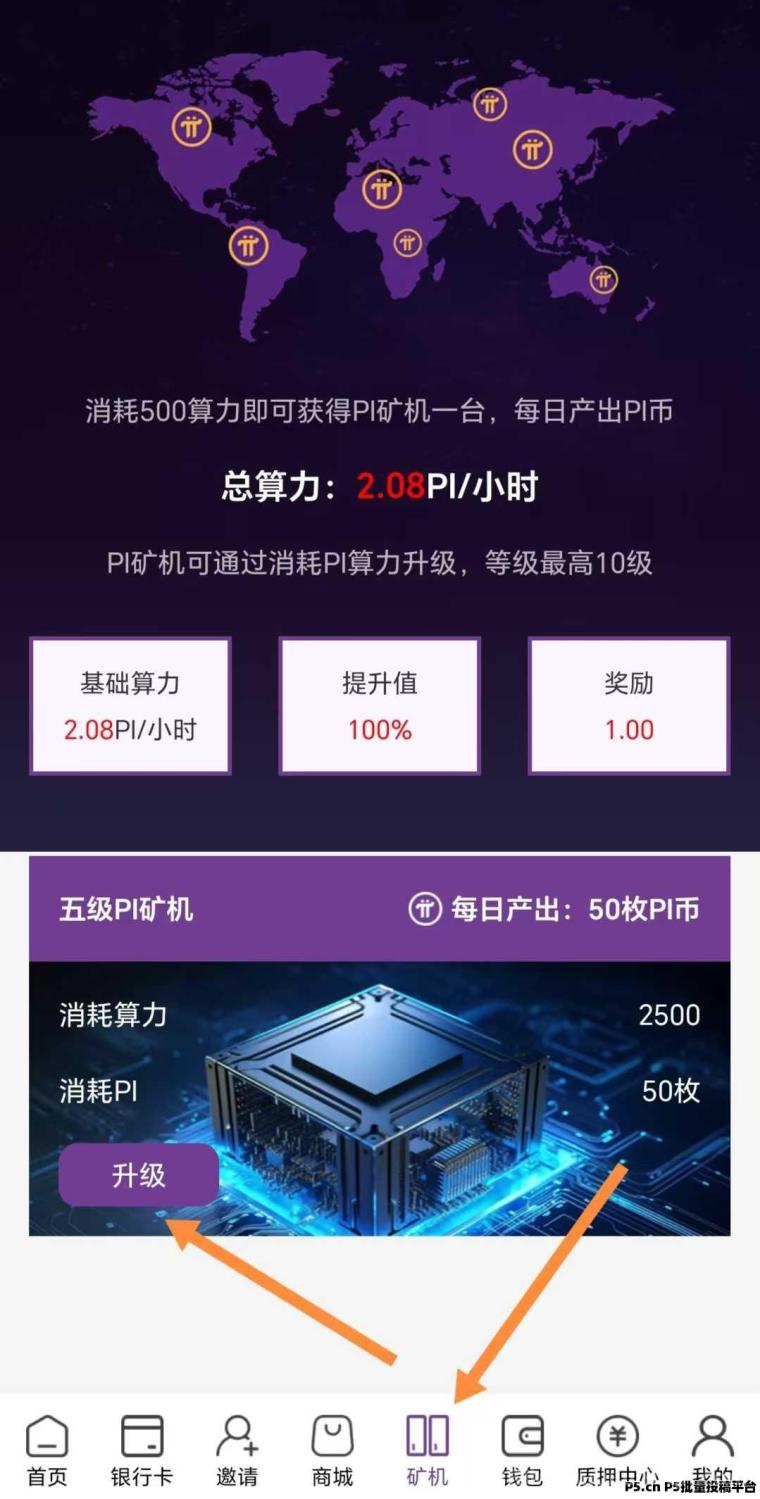Screen dimensions: 760x1499
Task: Go to the 首页 home tab
Action: tap(47, 1450)
